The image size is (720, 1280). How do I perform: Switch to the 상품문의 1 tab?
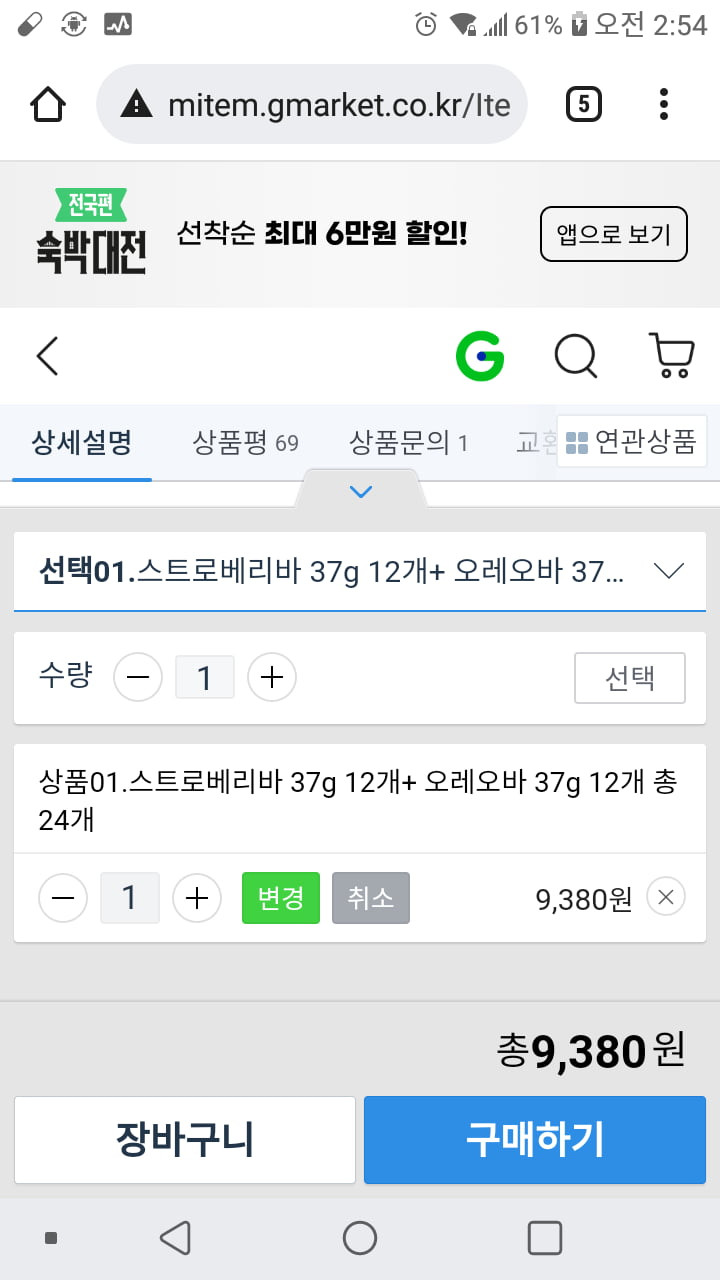pos(408,442)
